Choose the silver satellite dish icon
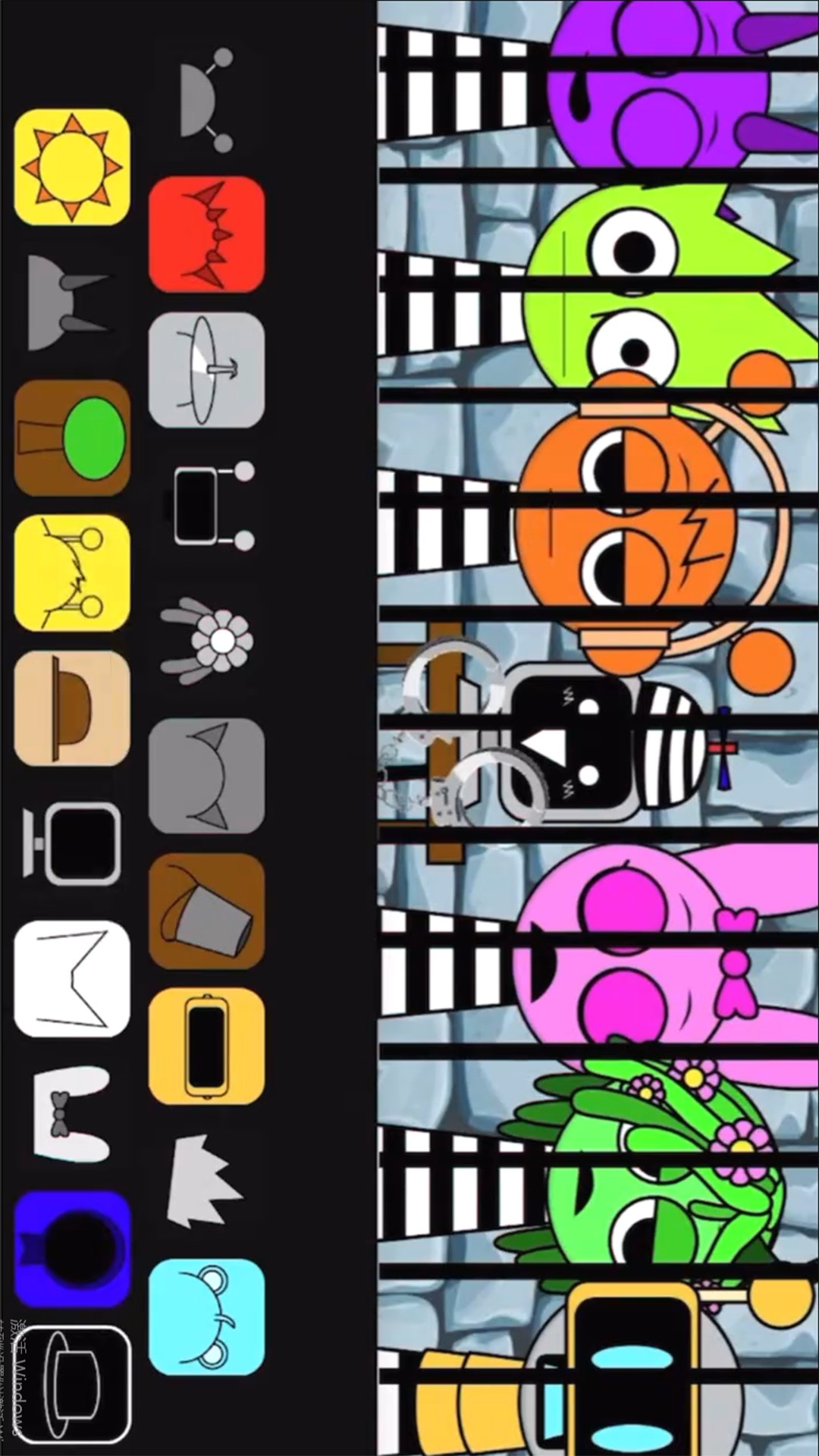This screenshot has width=819, height=1456. tap(207, 370)
